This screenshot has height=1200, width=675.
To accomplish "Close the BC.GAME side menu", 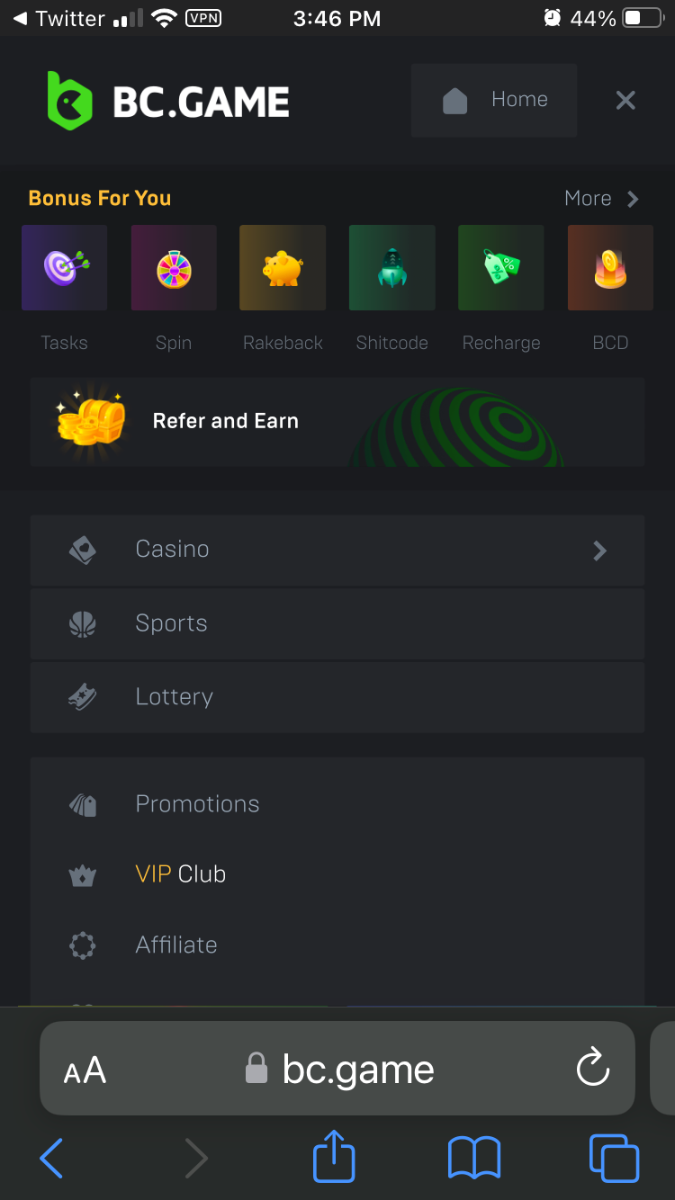I will tap(625, 100).
